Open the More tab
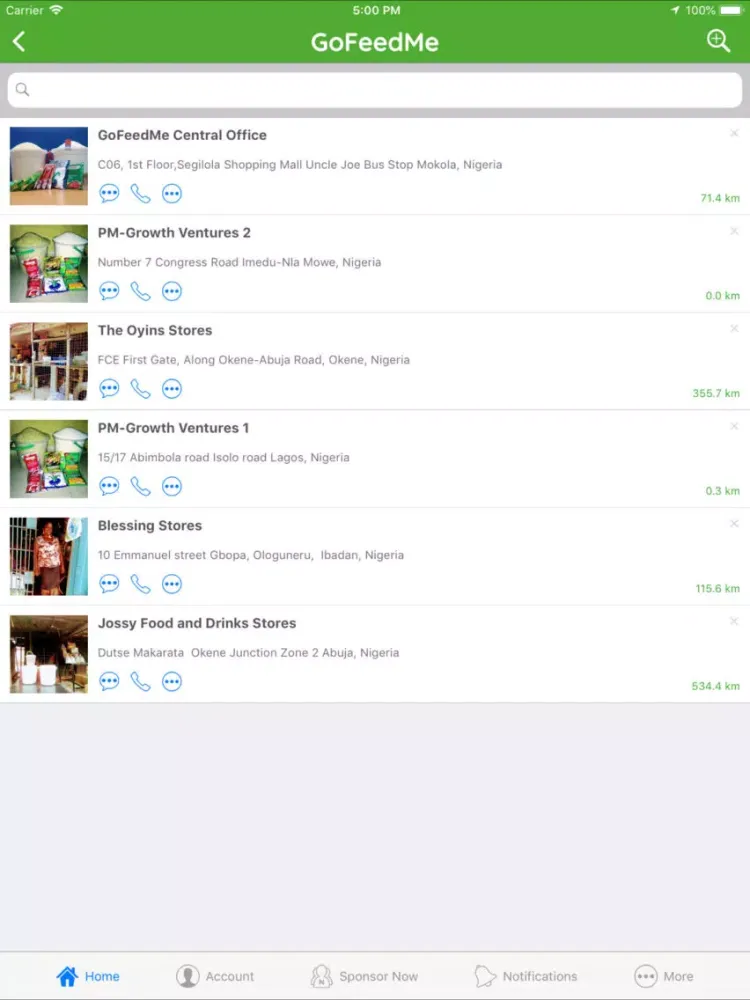Screen dimensions: 750x1000 664,976
